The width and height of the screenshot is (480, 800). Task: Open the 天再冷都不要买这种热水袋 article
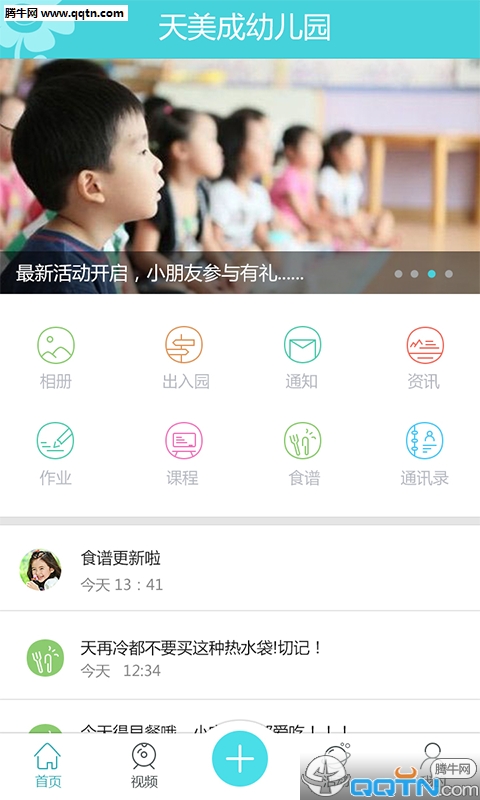pyautogui.click(x=240, y=656)
